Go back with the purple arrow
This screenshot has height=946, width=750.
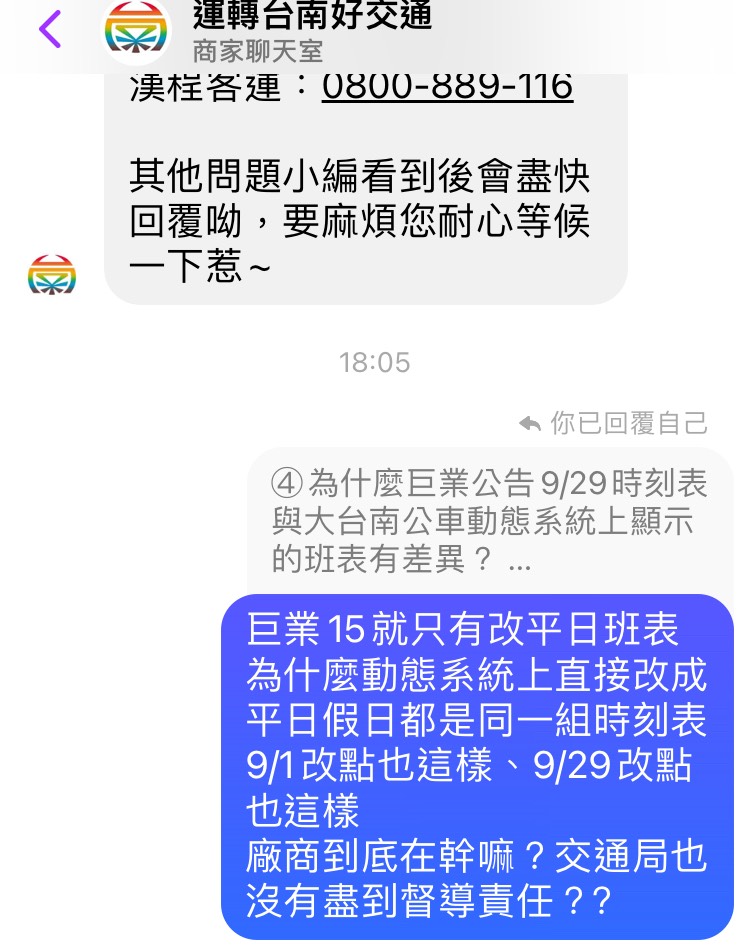[x=50, y=29]
